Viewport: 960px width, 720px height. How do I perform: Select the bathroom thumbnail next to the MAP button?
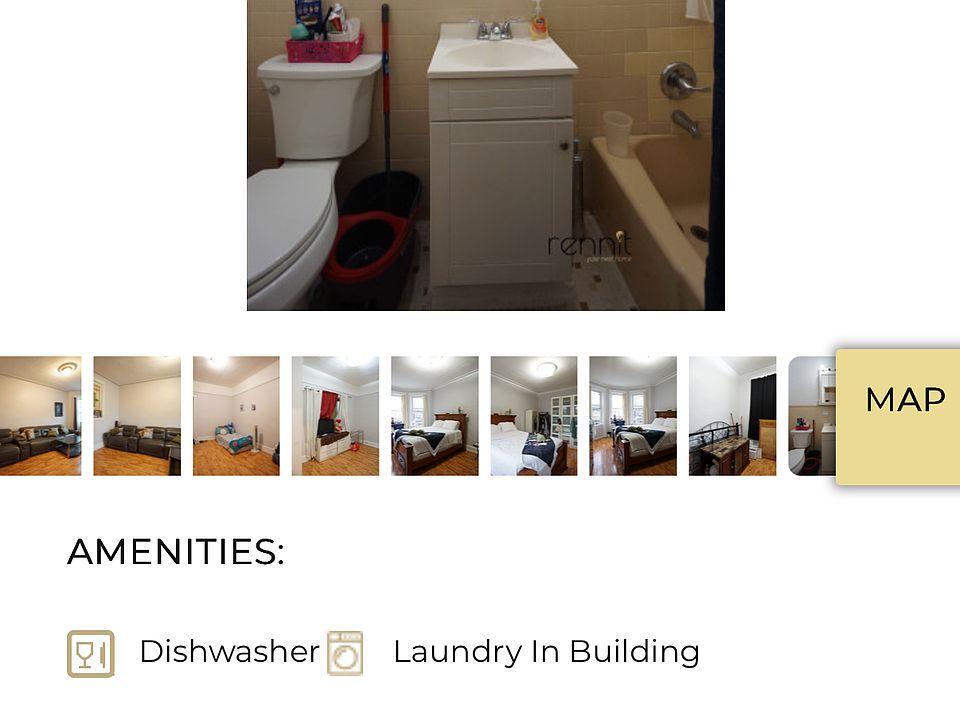click(812, 415)
